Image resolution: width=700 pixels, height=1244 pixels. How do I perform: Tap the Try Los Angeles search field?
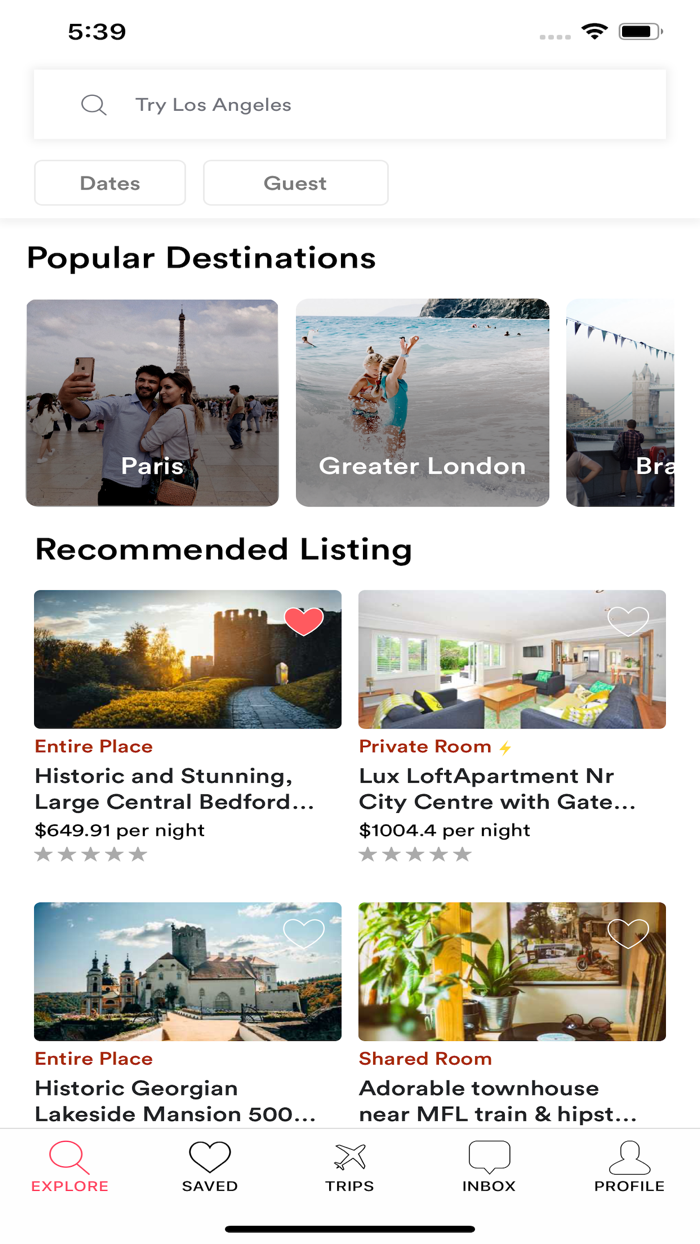point(350,105)
